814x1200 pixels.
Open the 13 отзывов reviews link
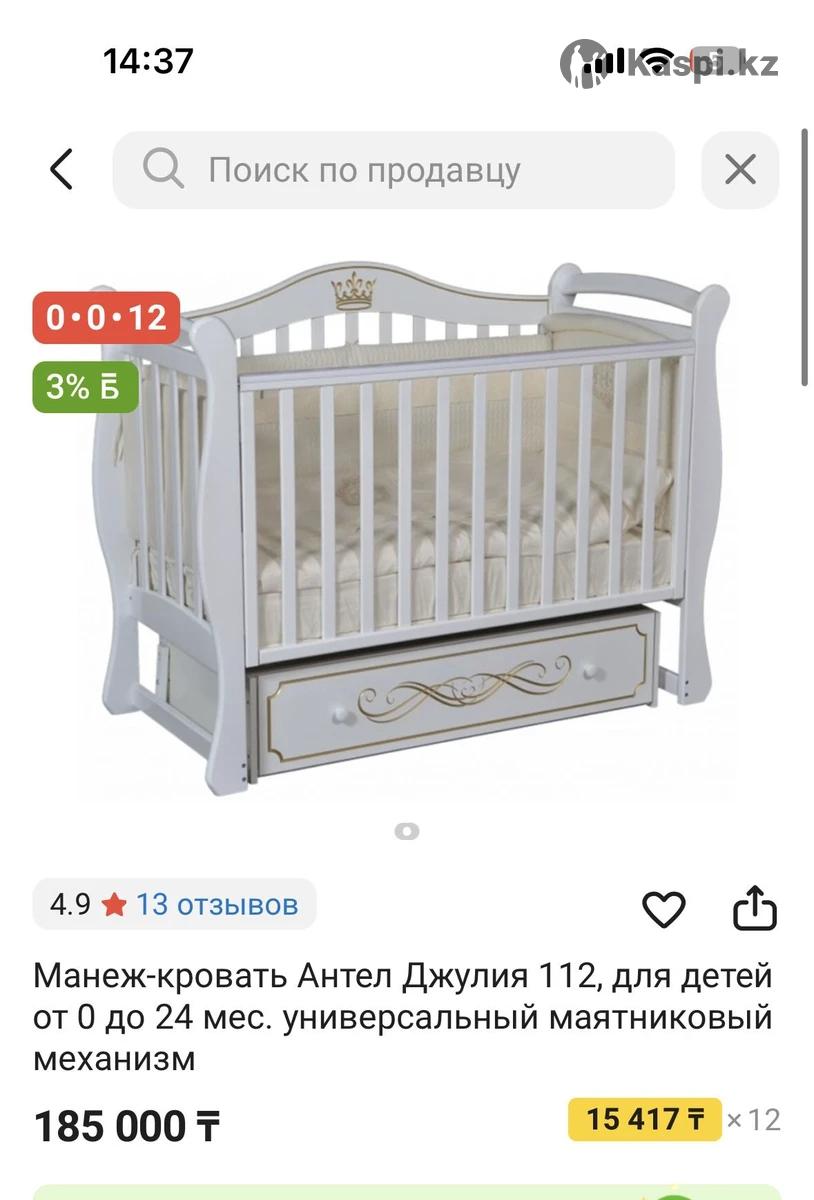pos(217,905)
